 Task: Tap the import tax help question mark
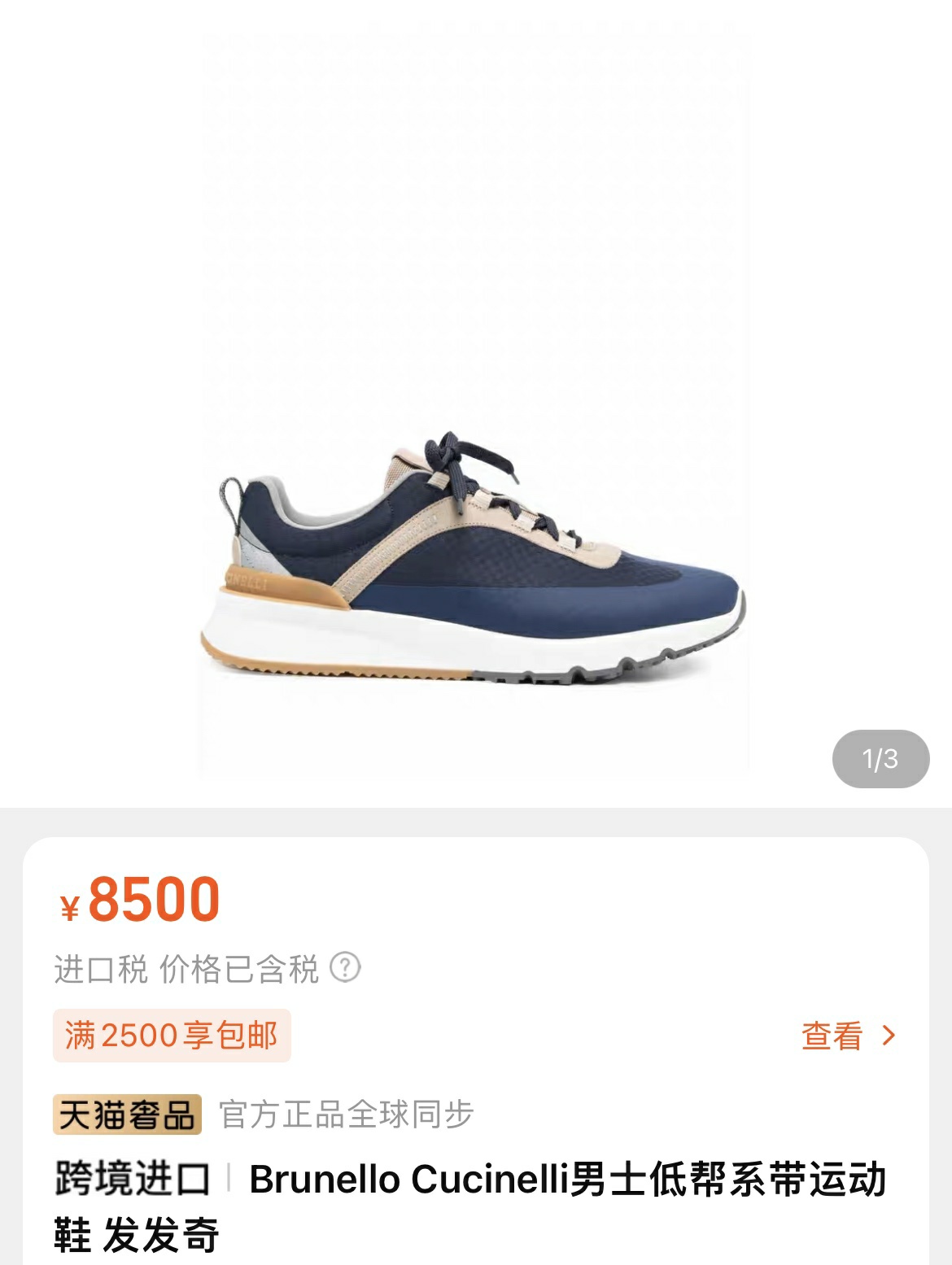coord(345,968)
